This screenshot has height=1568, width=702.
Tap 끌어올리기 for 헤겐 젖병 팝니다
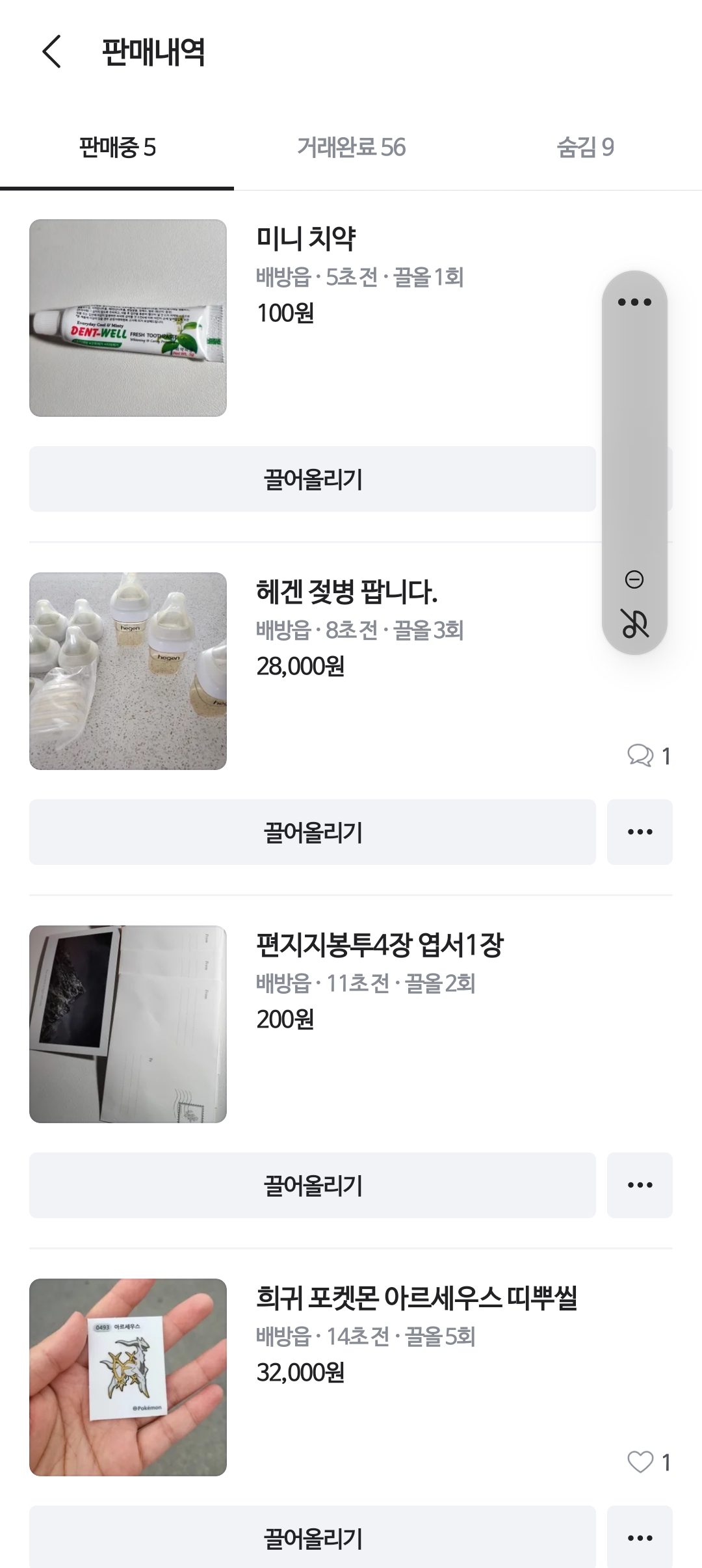point(312,832)
